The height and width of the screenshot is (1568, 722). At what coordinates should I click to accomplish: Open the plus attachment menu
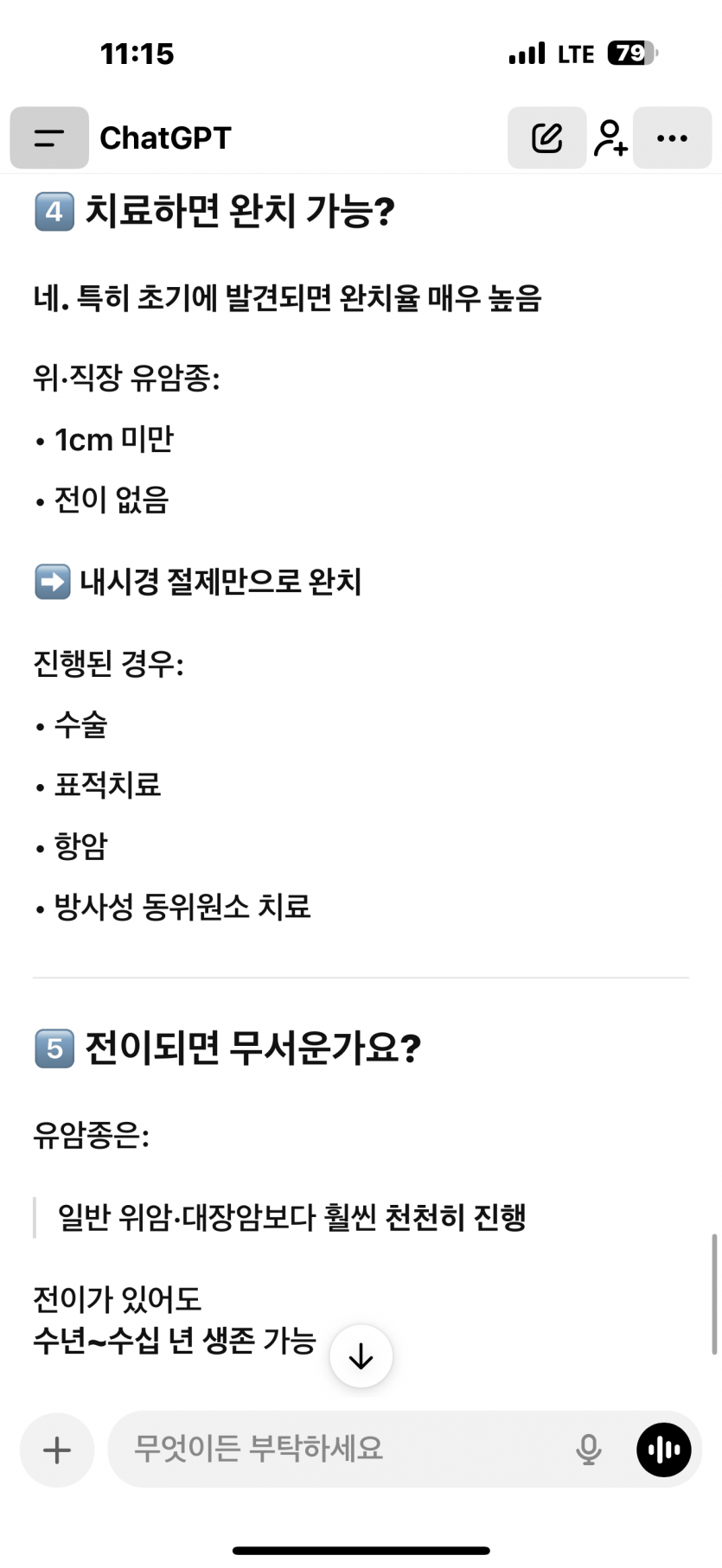pyautogui.click(x=57, y=1450)
